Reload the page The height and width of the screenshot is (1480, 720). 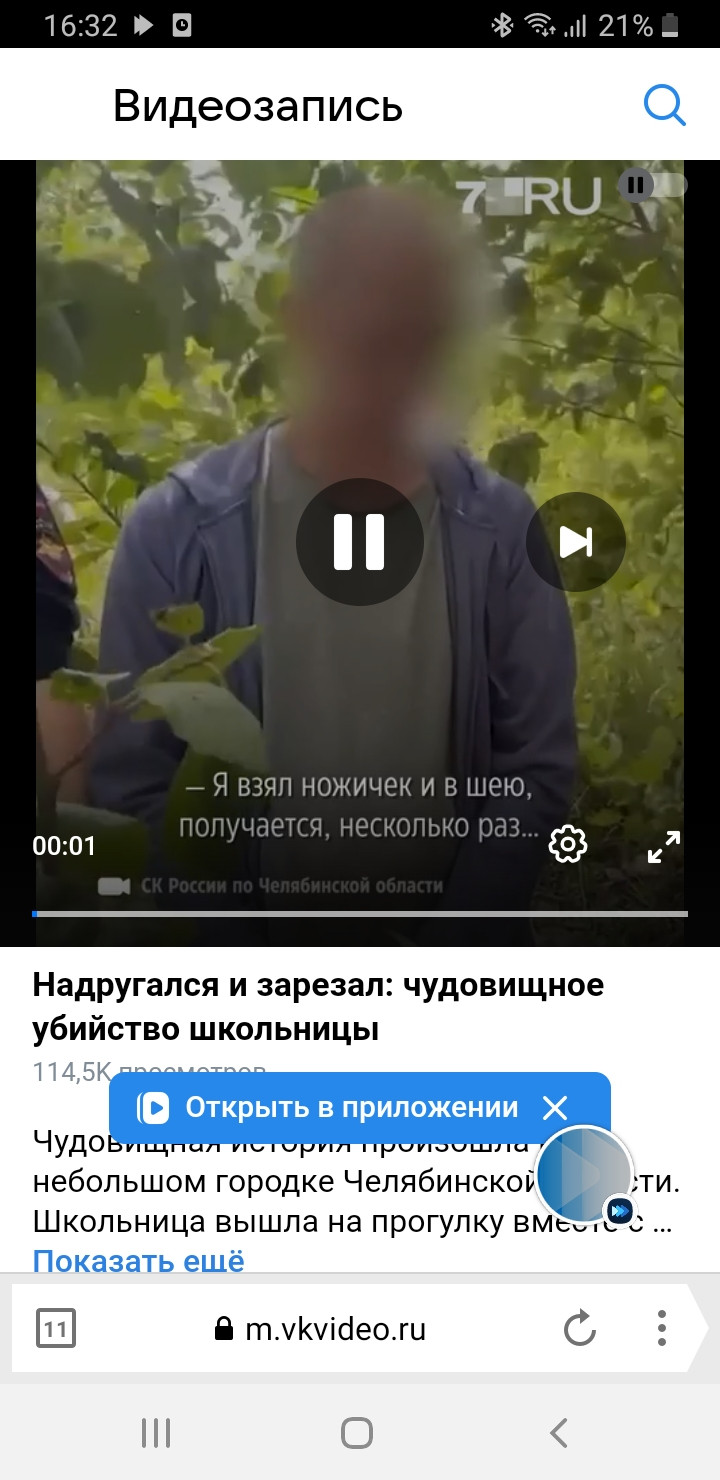pyautogui.click(x=580, y=1329)
